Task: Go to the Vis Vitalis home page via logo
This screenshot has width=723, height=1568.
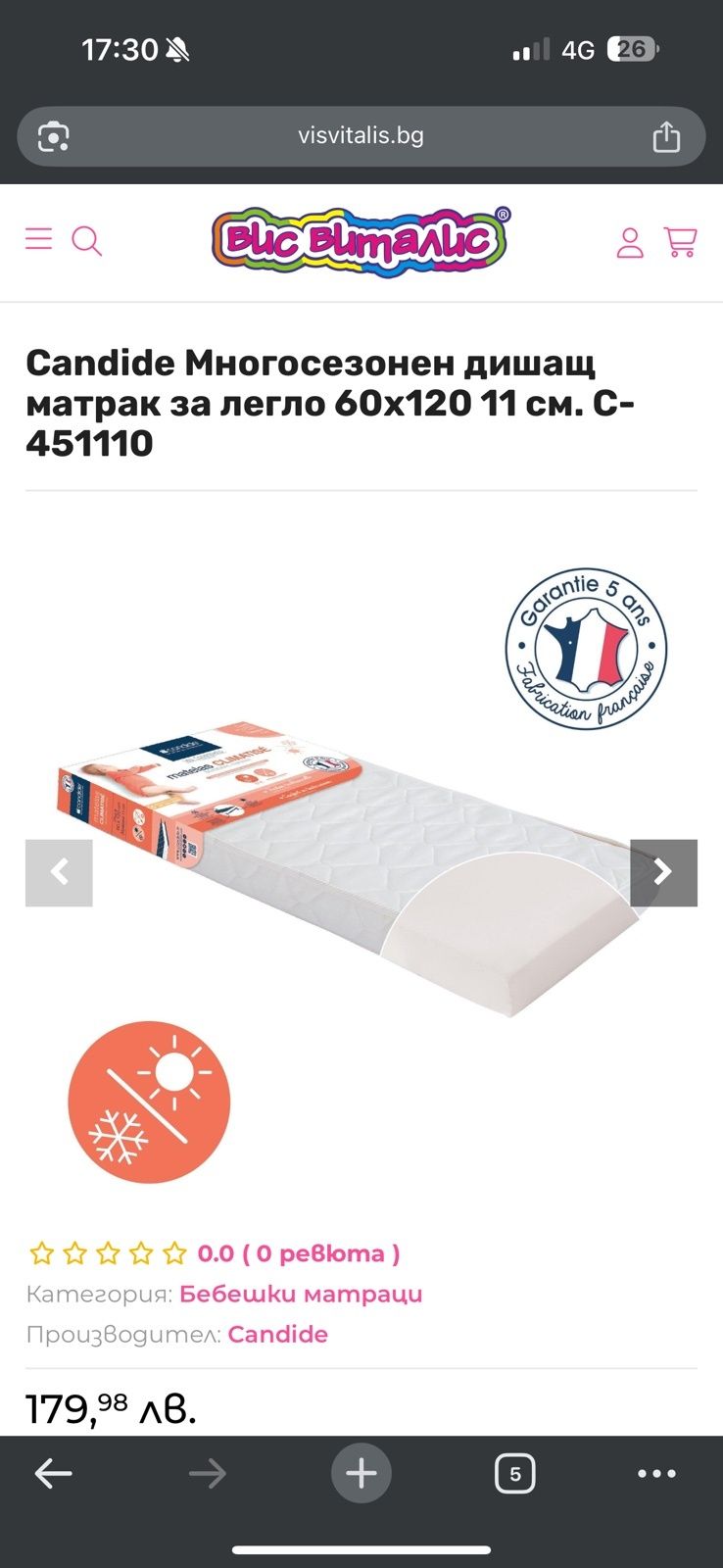Action: click(361, 241)
